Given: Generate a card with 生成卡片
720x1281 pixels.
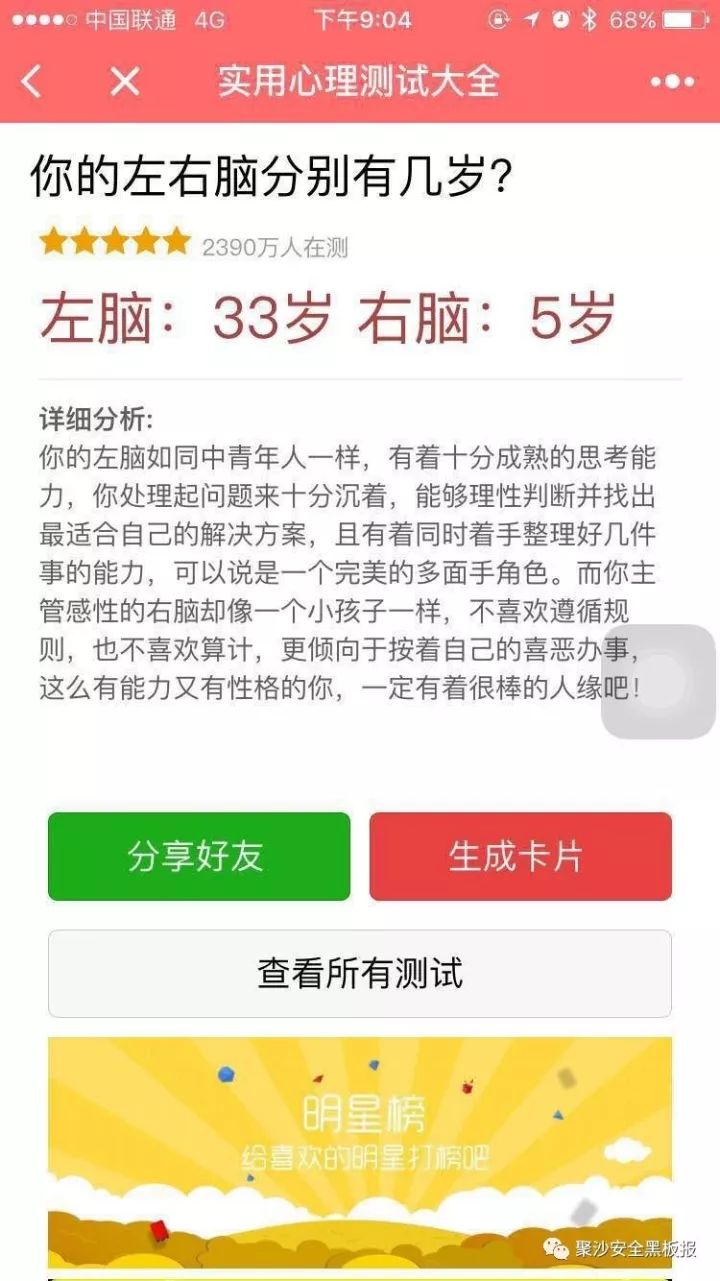Looking at the screenshot, I should point(520,856).
